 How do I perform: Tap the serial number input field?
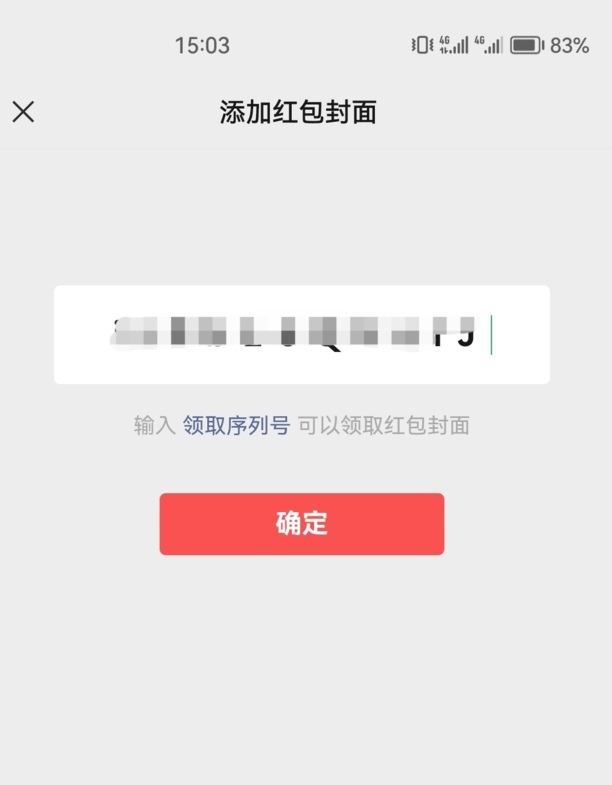click(x=301, y=335)
